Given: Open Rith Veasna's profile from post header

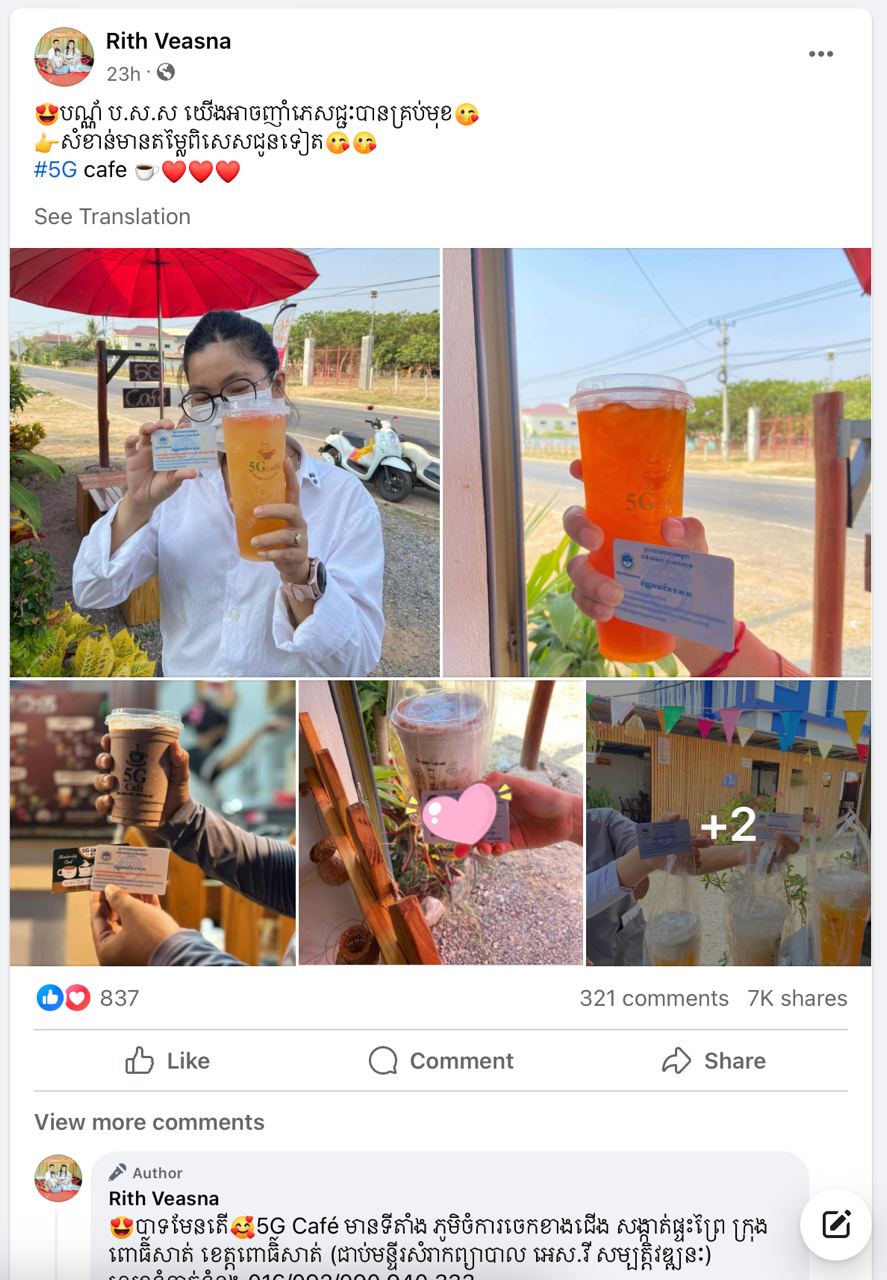Looking at the screenshot, I should pos(168,41).
